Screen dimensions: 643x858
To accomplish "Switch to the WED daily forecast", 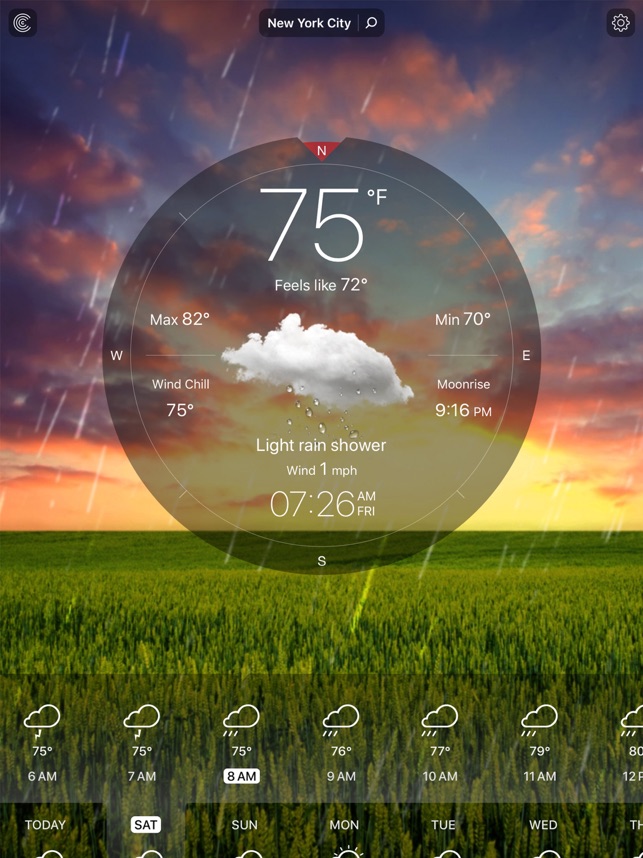I will tap(543, 826).
